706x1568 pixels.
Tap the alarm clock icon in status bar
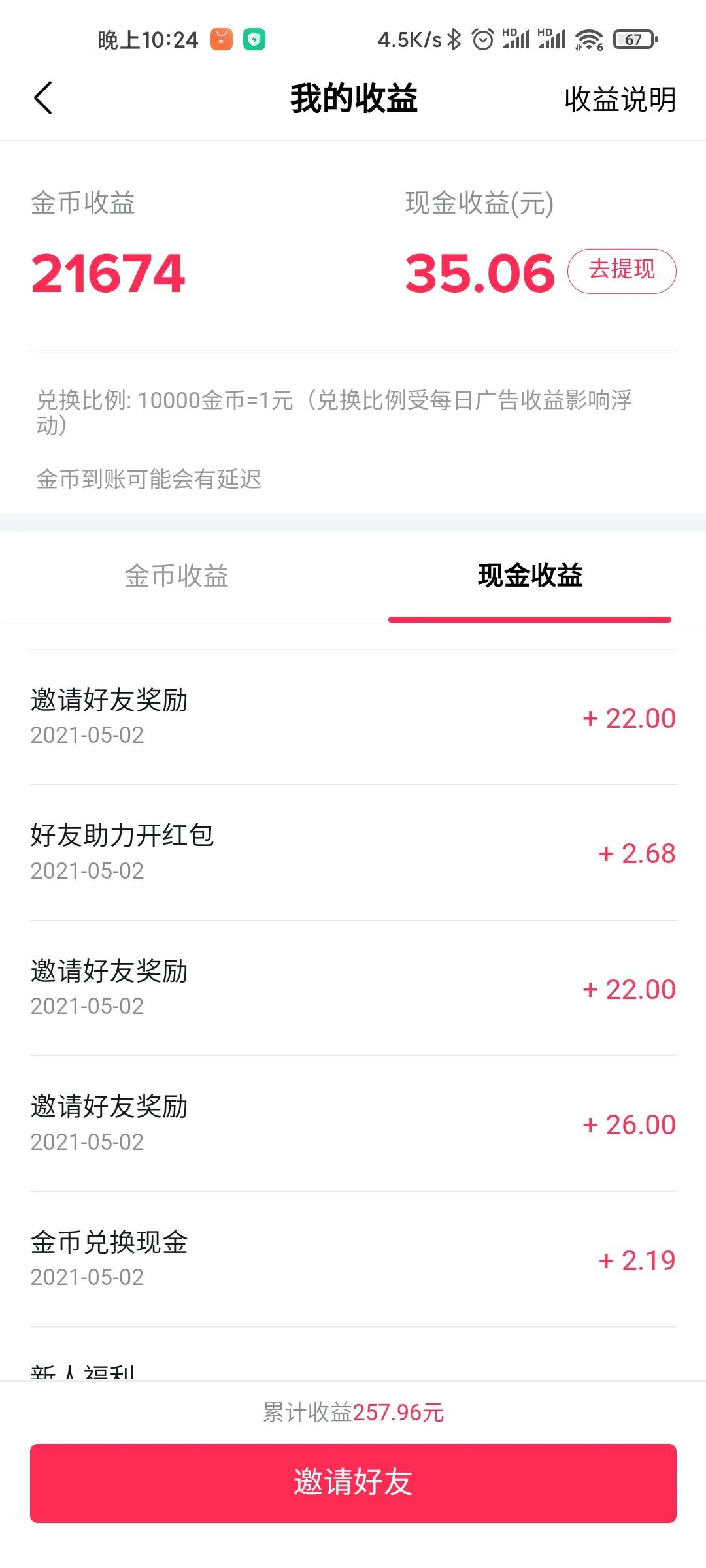[484, 41]
